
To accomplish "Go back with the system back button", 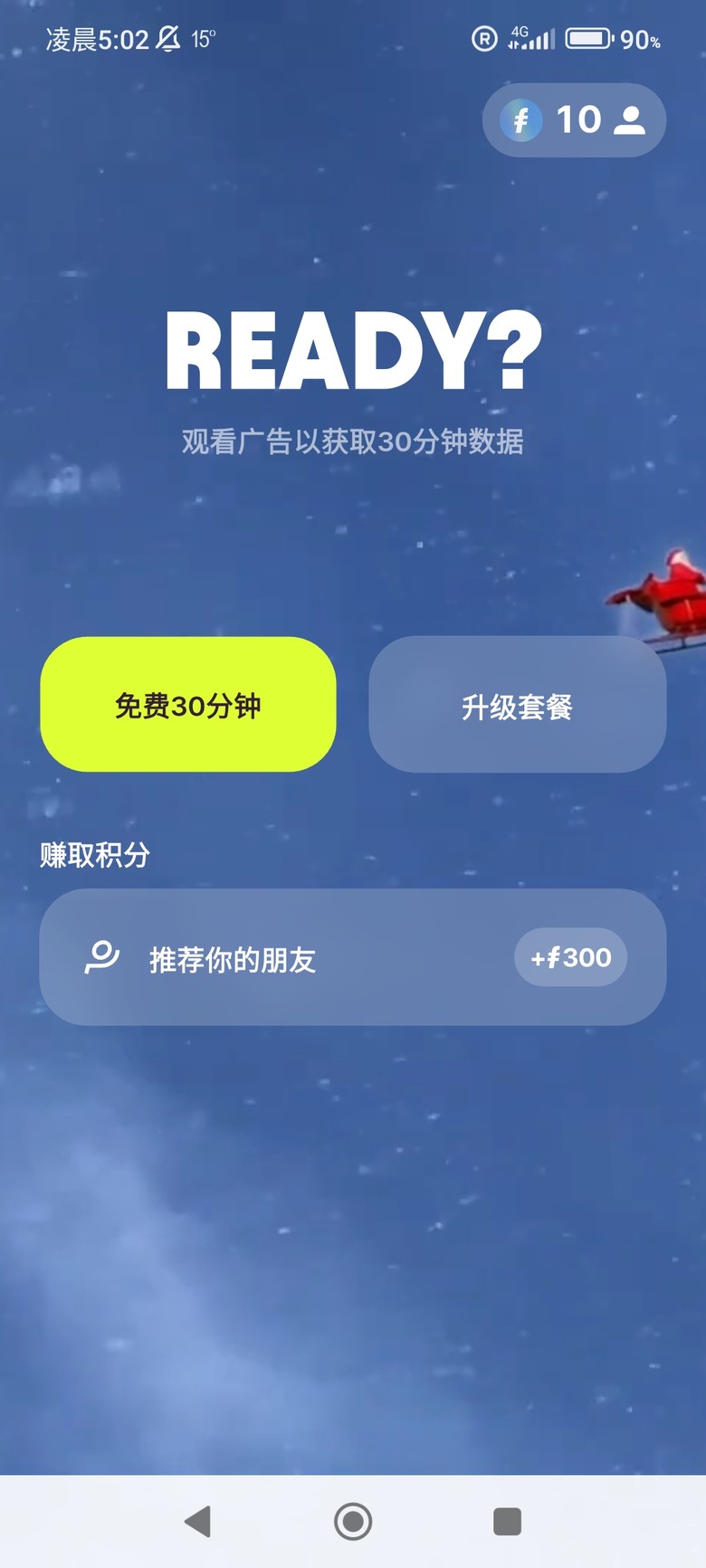I will (x=197, y=1521).
